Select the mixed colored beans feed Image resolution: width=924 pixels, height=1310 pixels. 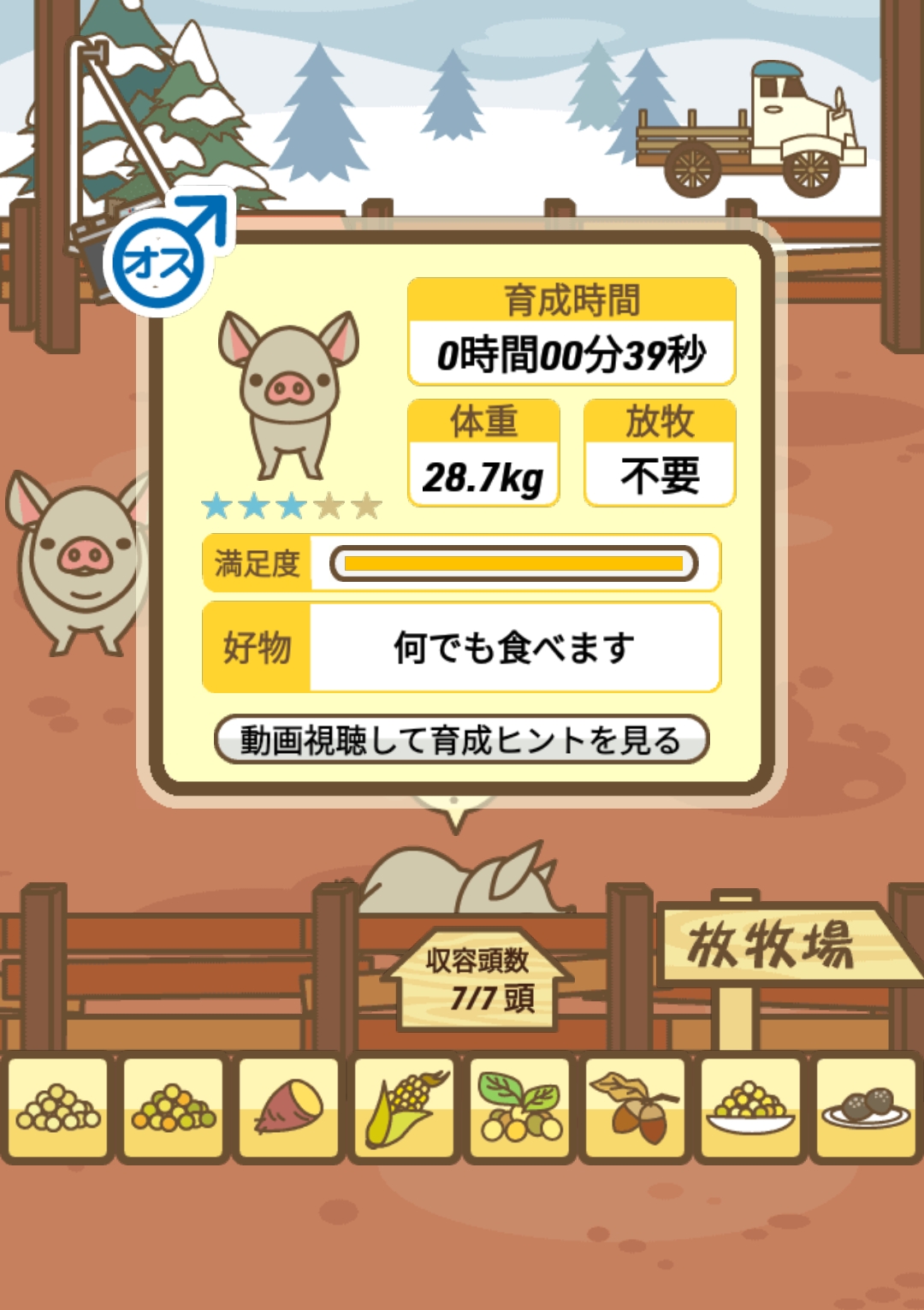(x=174, y=1108)
